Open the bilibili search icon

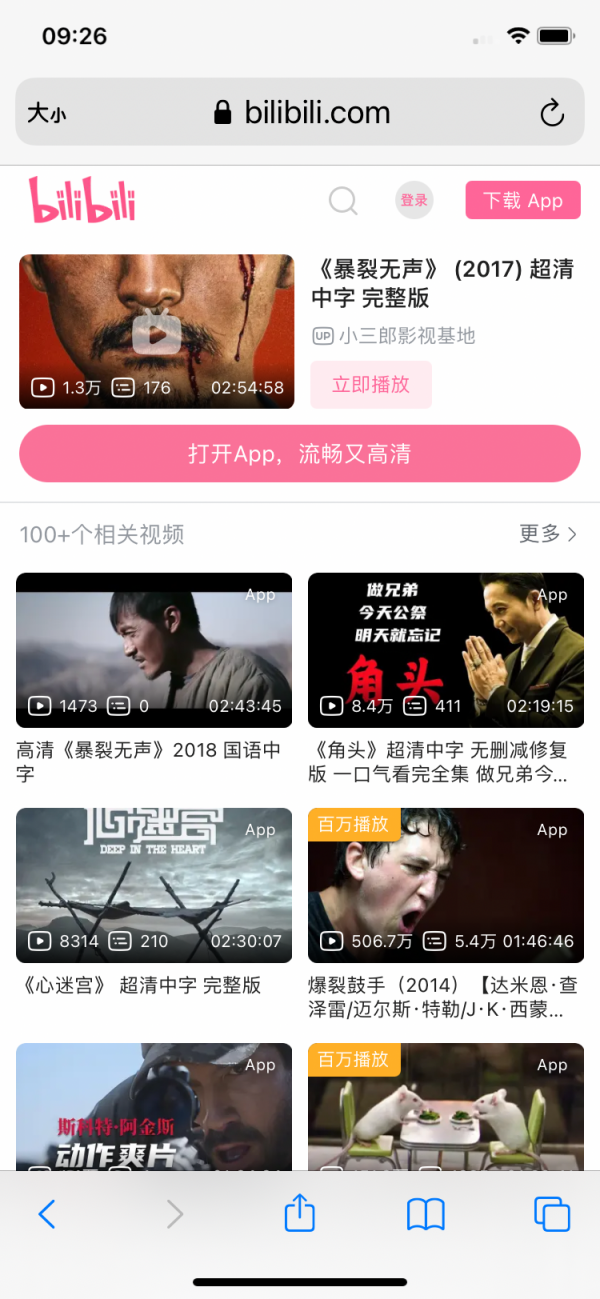(x=343, y=201)
